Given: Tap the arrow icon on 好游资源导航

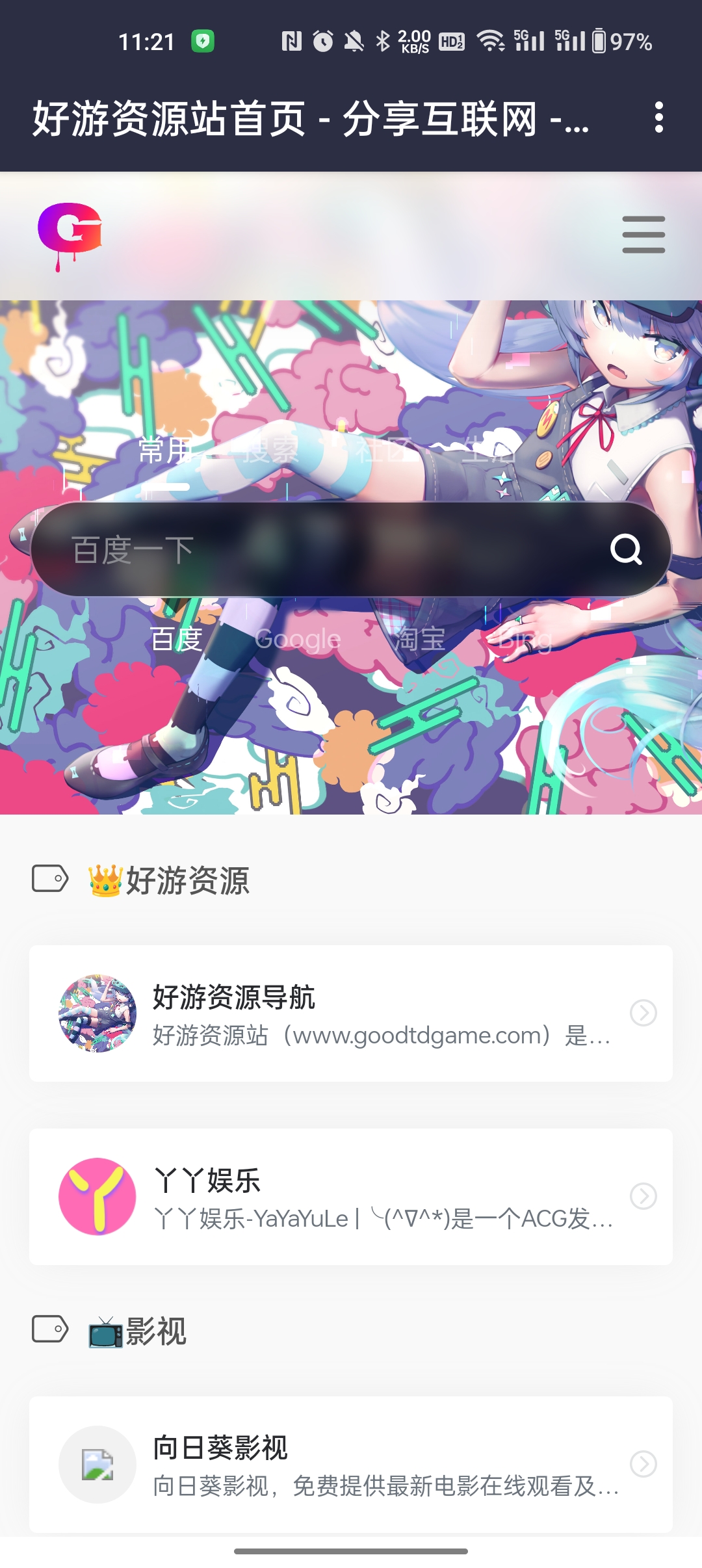Looking at the screenshot, I should point(643,1013).
